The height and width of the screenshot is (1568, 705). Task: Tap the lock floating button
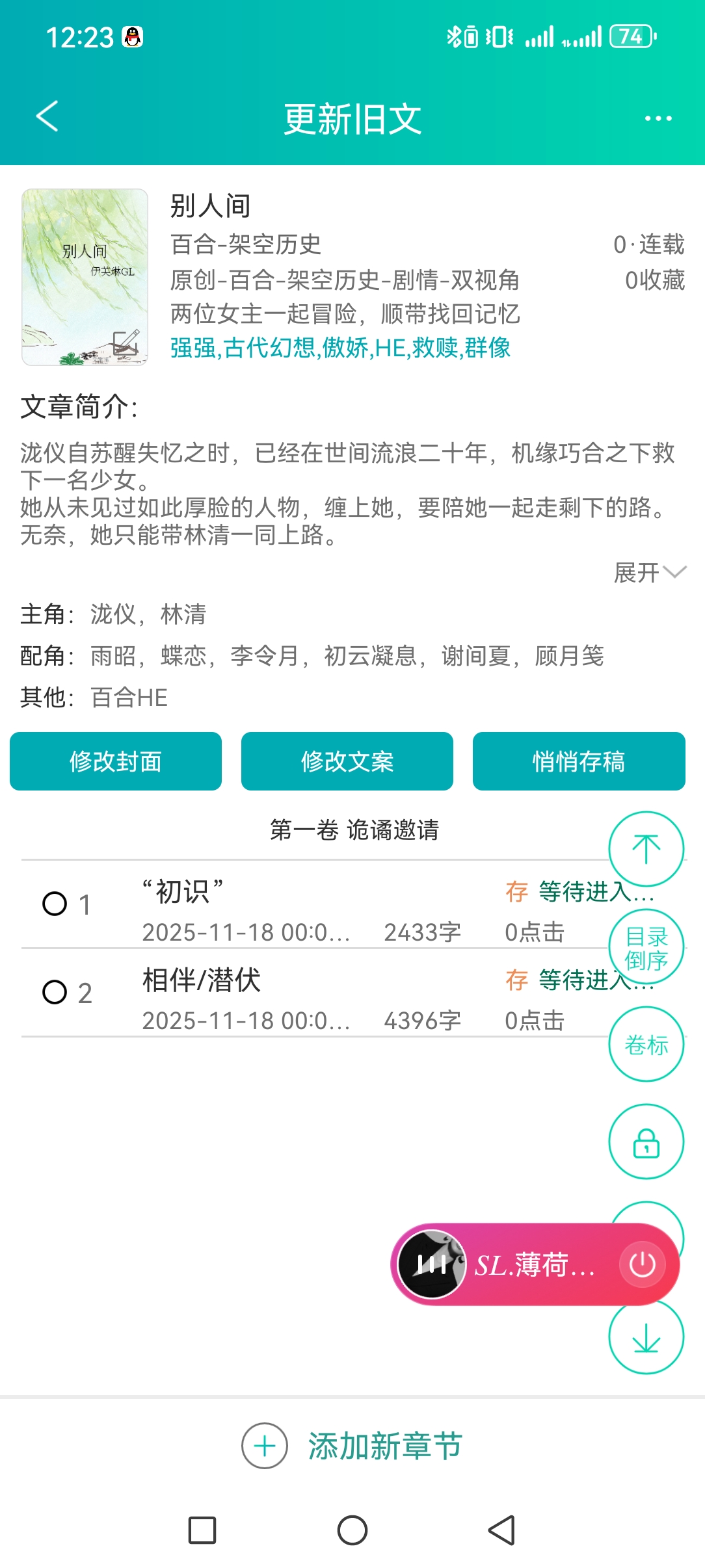pos(646,1142)
